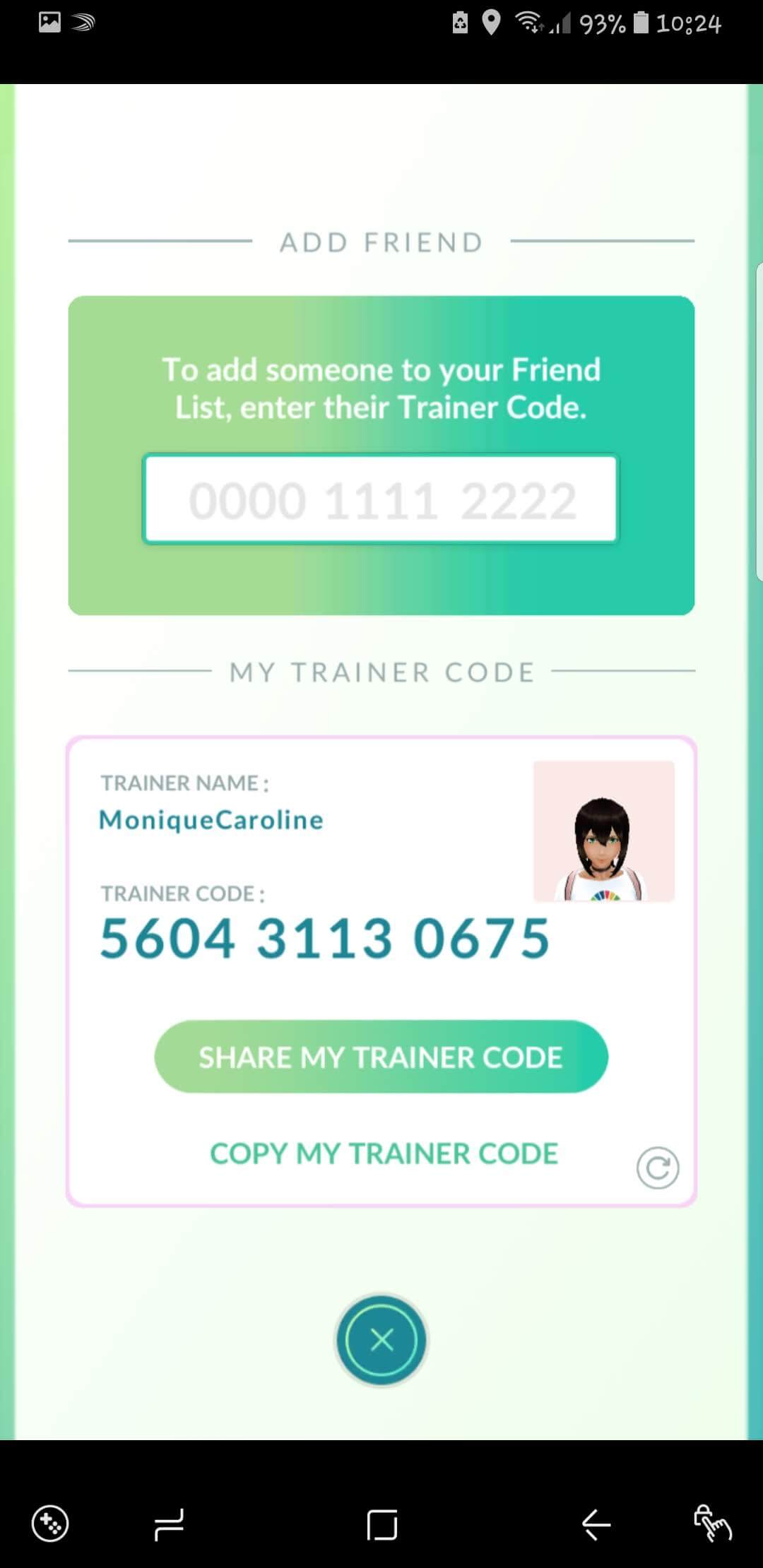Viewport: 763px width, 1568px height.
Task: Go back using the navigation bar arrow
Action: pyautogui.click(x=596, y=1524)
